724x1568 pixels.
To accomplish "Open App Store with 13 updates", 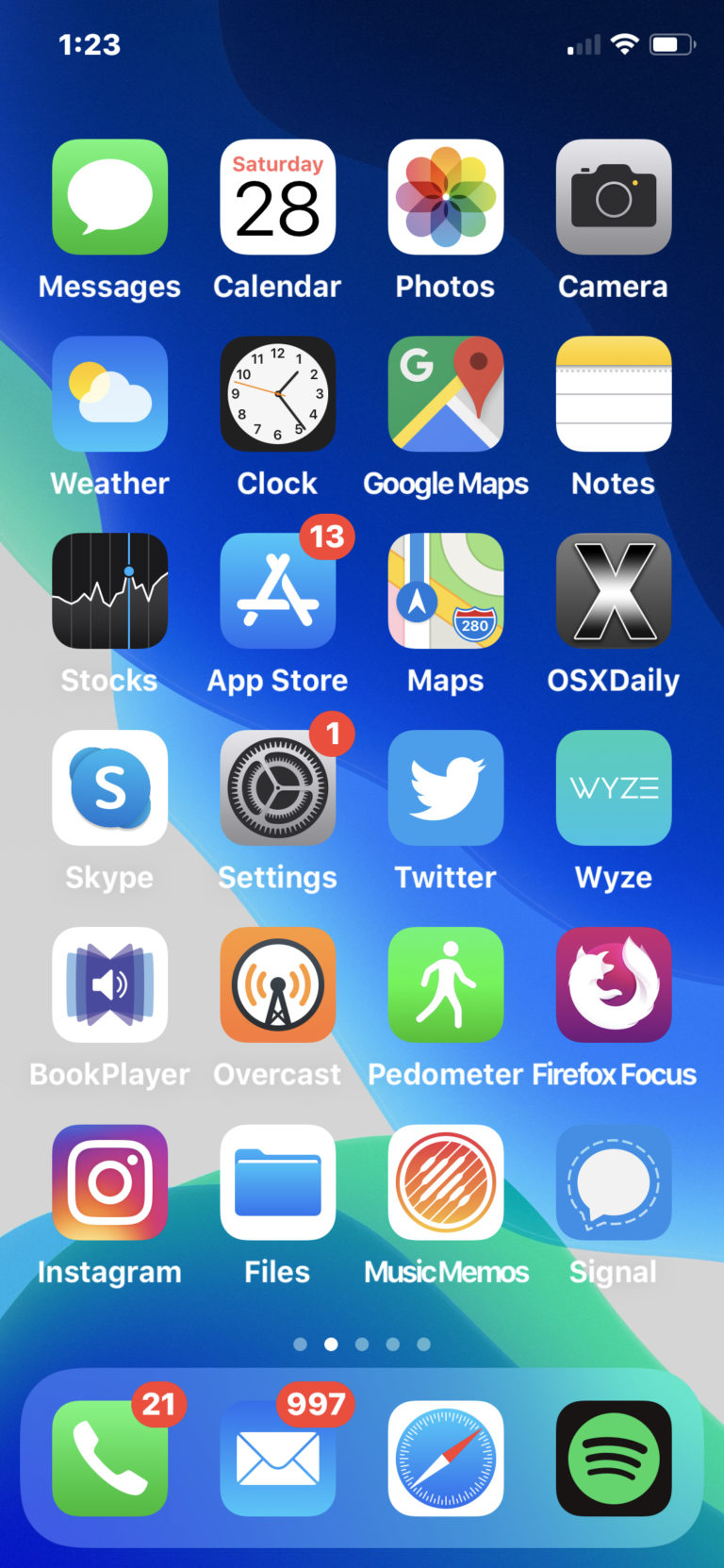I will [x=277, y=591].
